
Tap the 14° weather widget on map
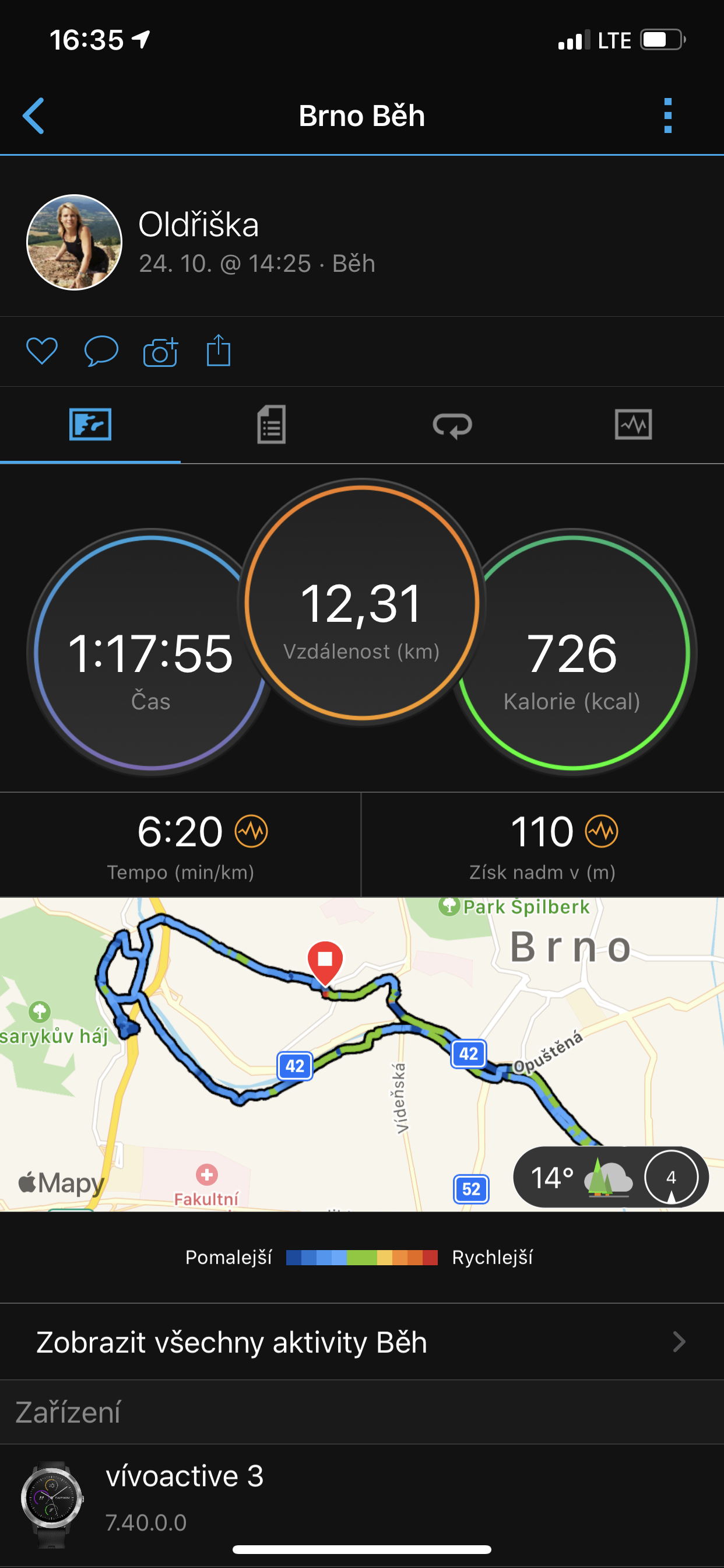click(x=611, y=1177)
